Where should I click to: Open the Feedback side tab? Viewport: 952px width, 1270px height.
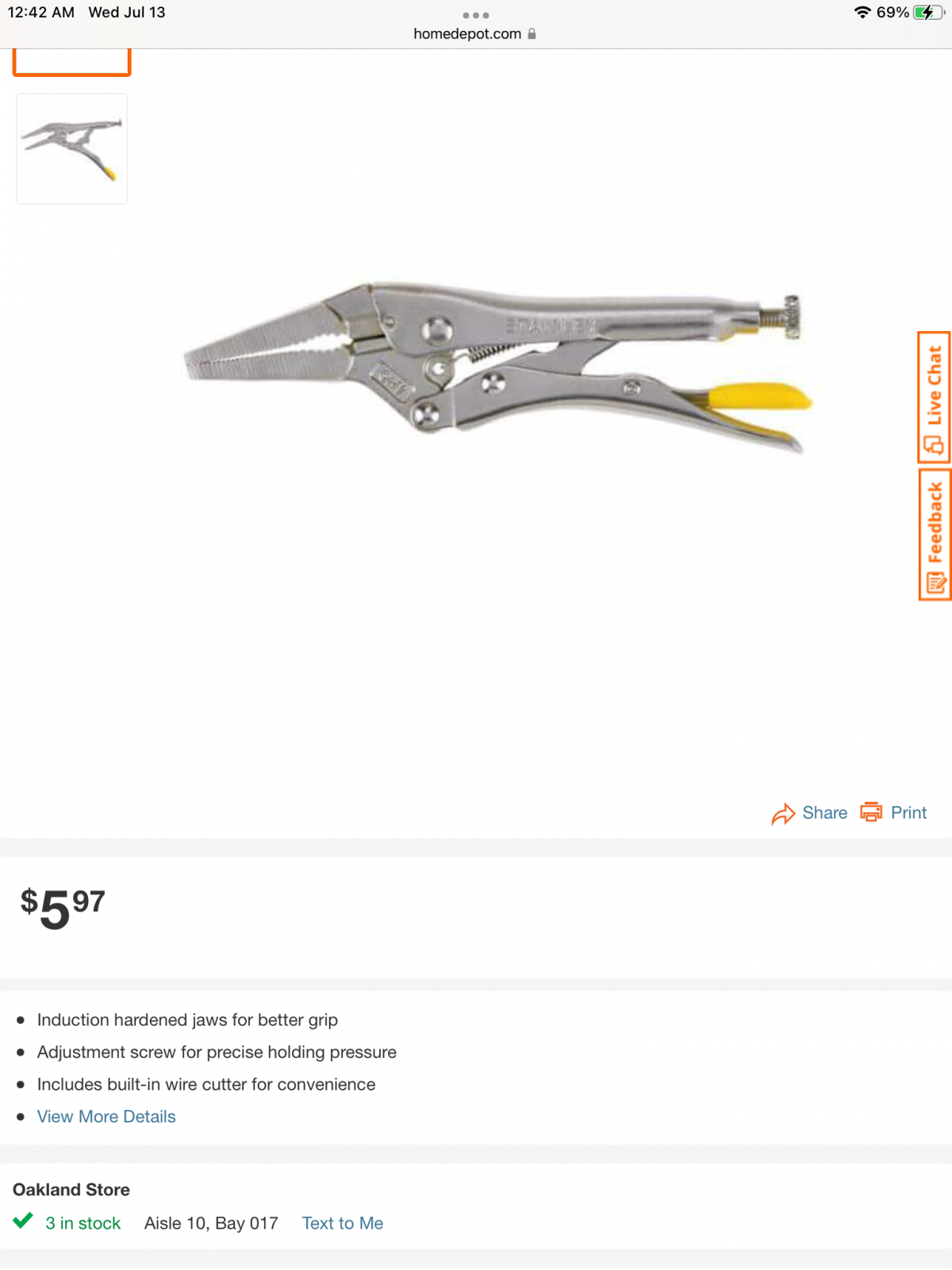coord(935,534)
